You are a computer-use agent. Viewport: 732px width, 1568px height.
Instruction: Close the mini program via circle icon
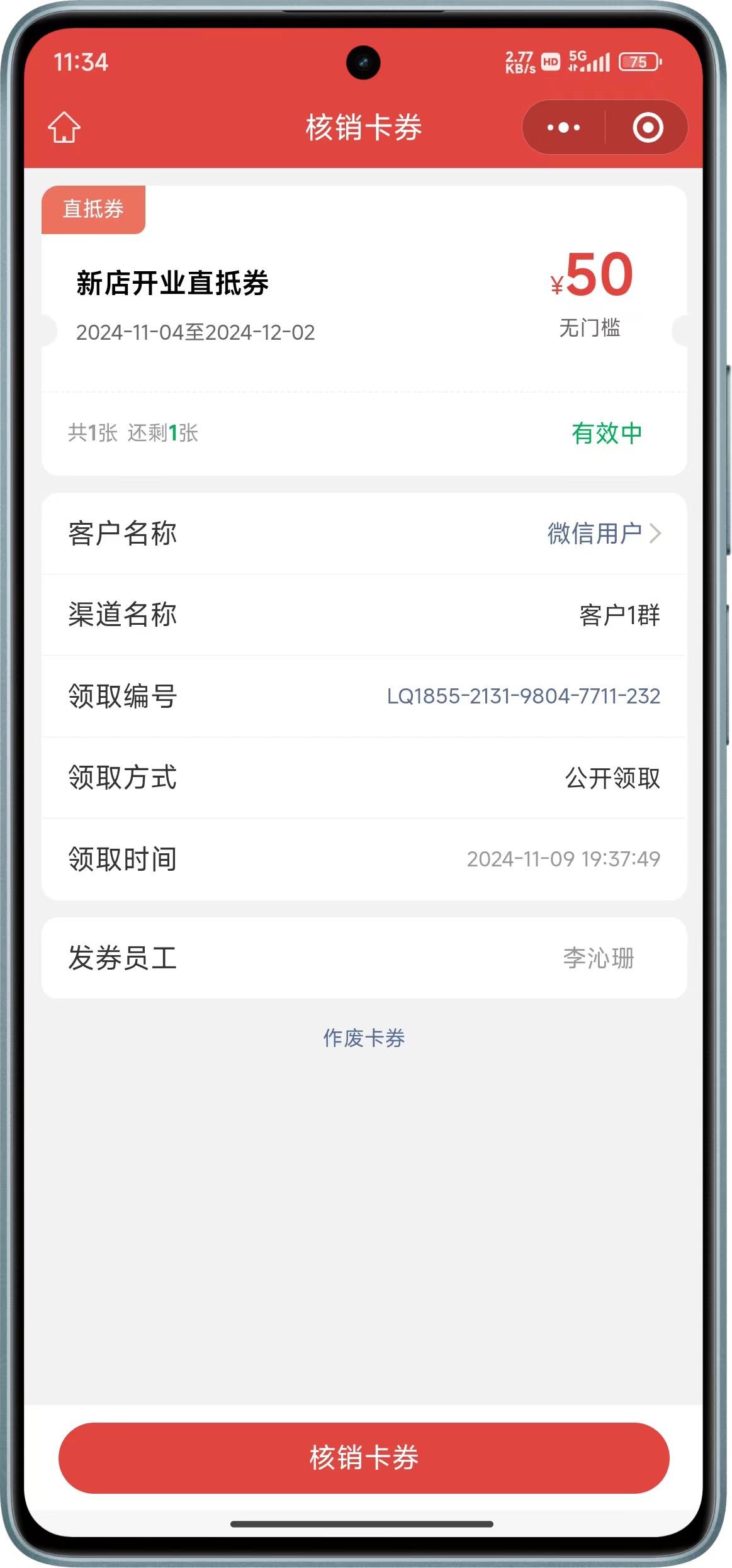648,128
